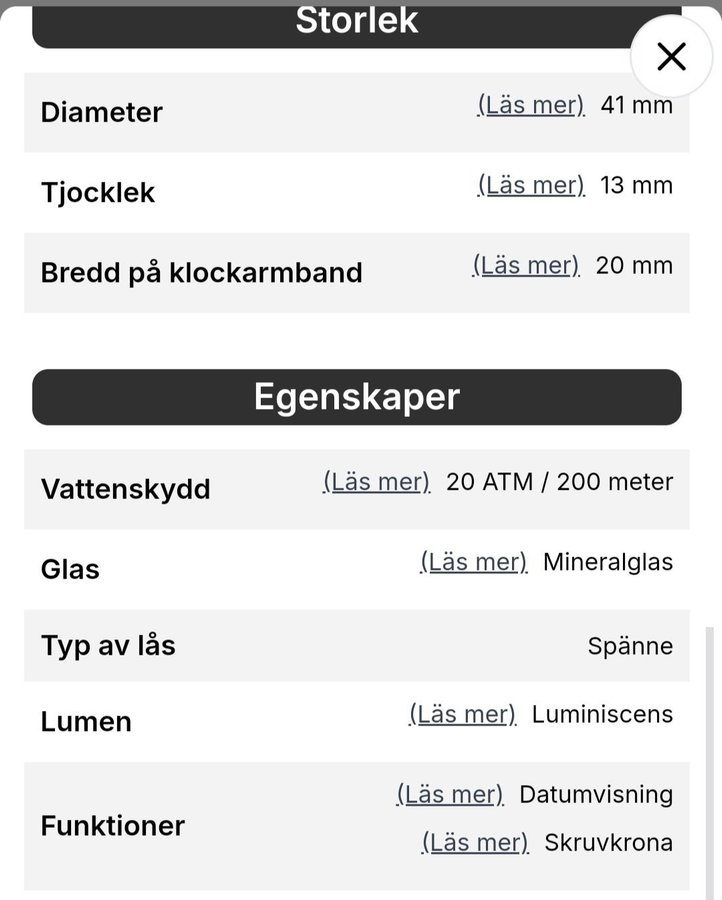Open Läs mer for Vattenskydd

[376, 482]
